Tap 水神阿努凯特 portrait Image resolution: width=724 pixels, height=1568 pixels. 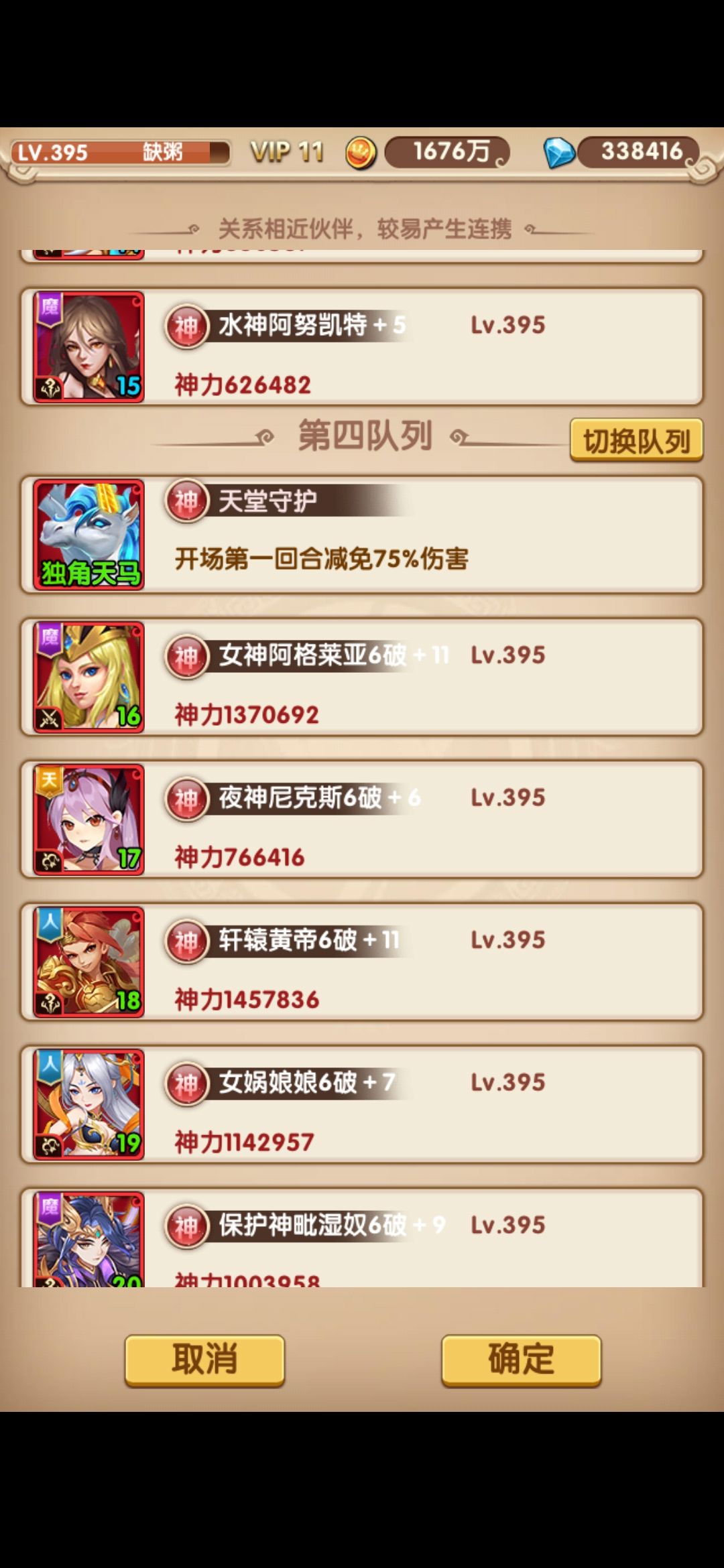88,346
